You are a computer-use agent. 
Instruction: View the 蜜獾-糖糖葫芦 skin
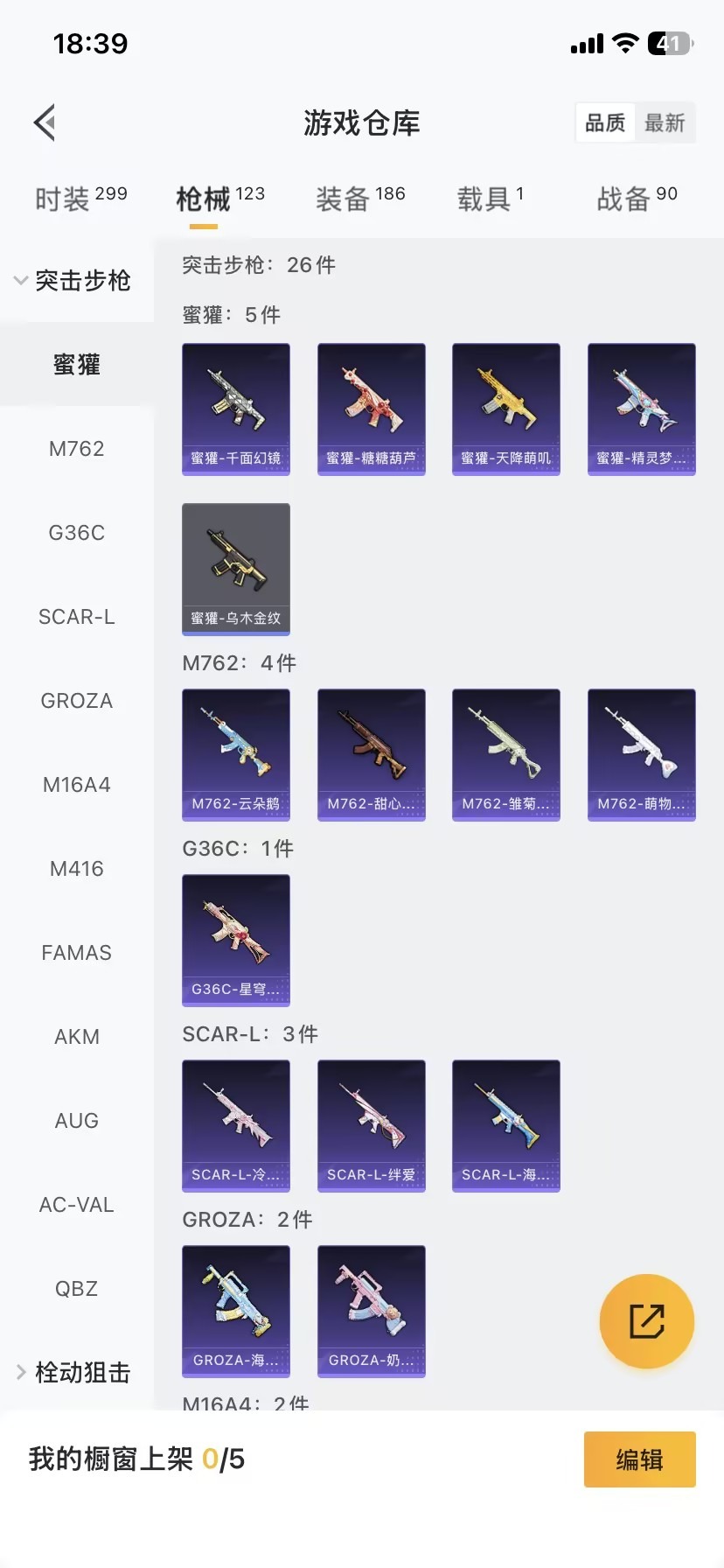tap(371, 409)
